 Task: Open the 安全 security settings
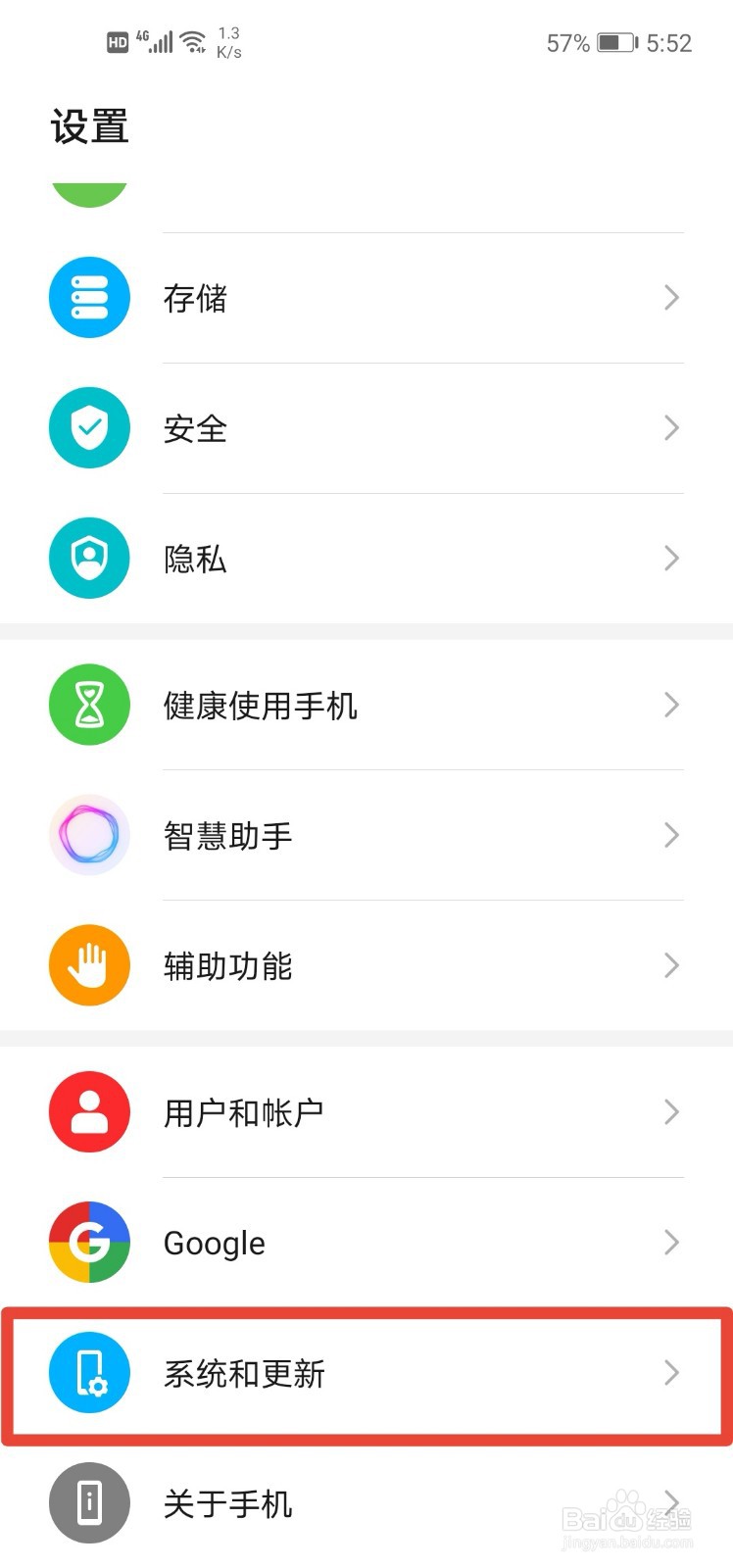[x=366, y=428]
